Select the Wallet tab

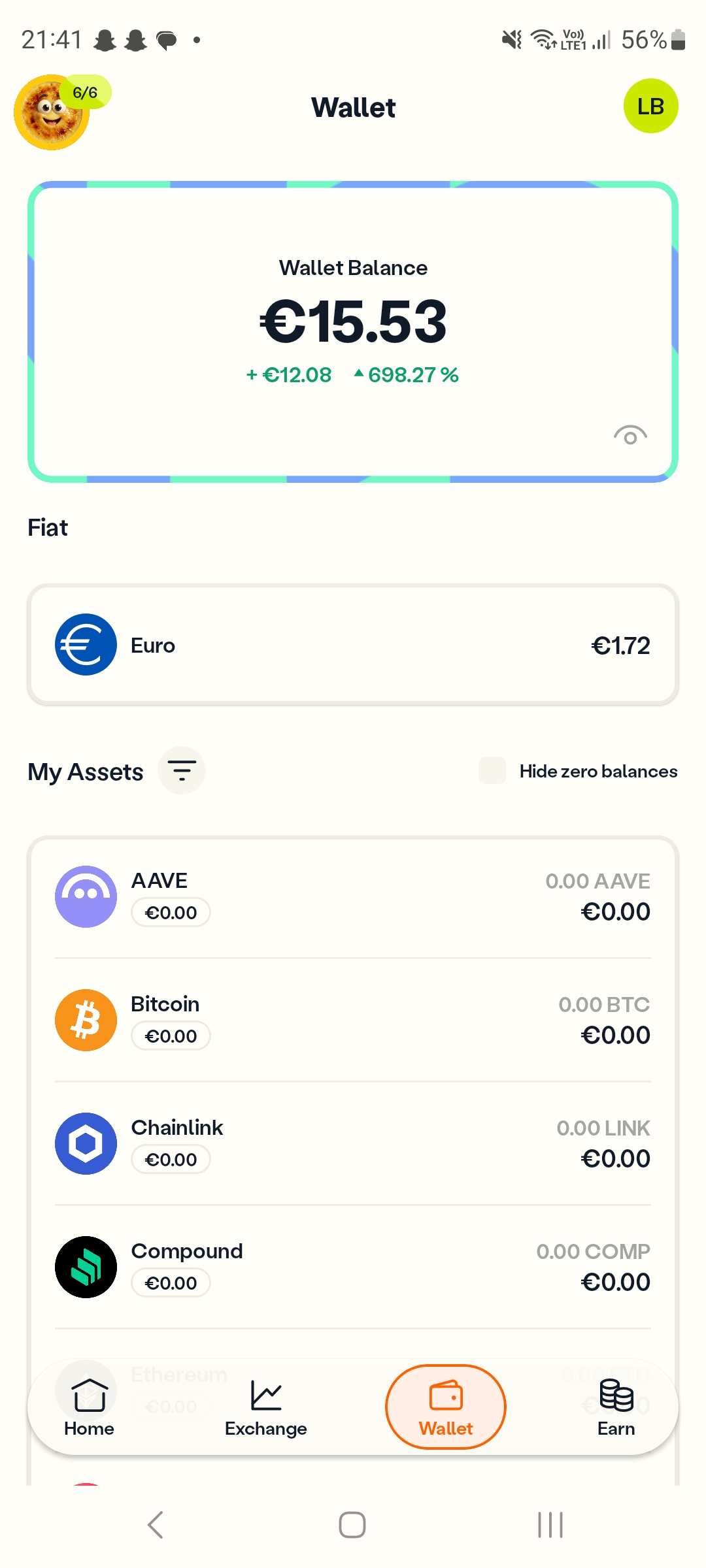click(446, 1407)
